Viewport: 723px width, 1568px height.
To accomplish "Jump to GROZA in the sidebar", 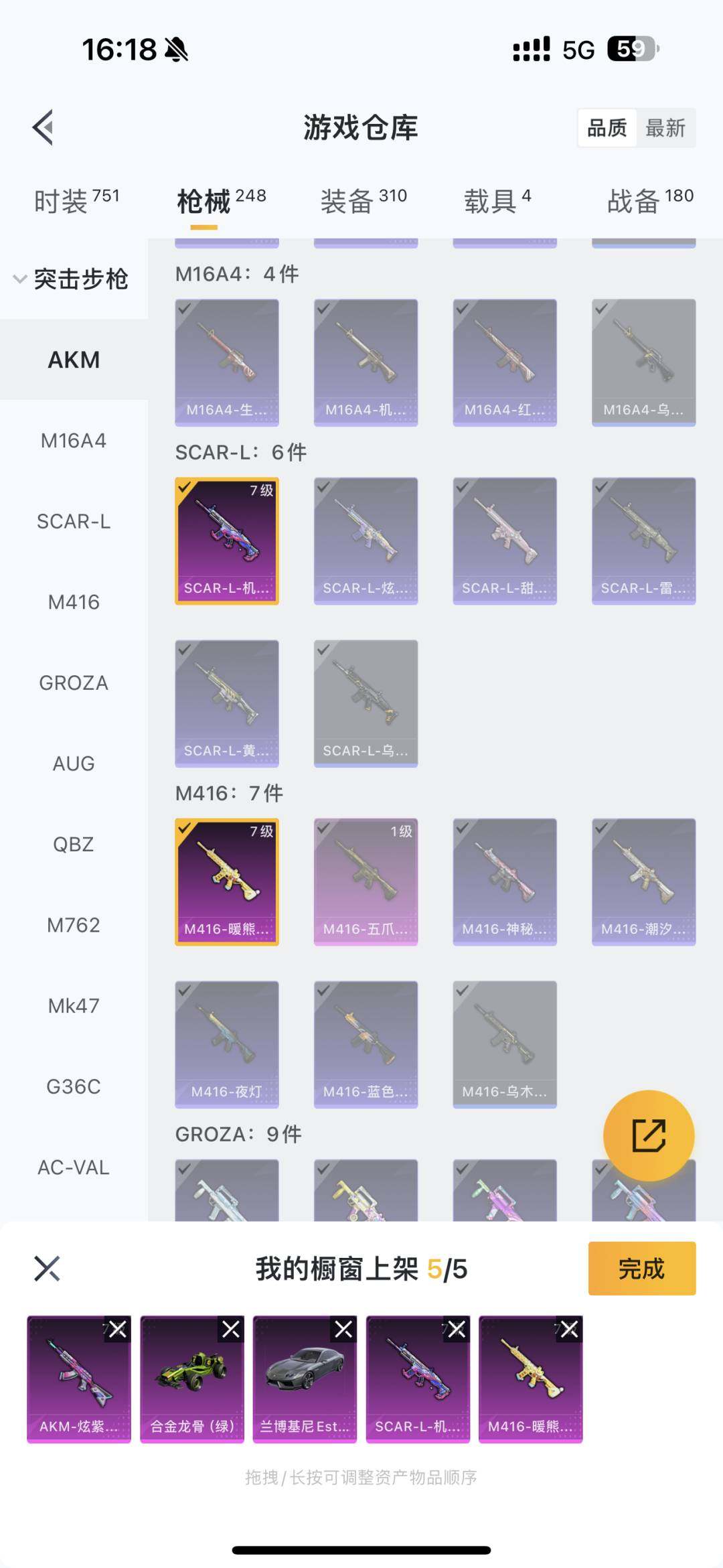I will (74, 683).
